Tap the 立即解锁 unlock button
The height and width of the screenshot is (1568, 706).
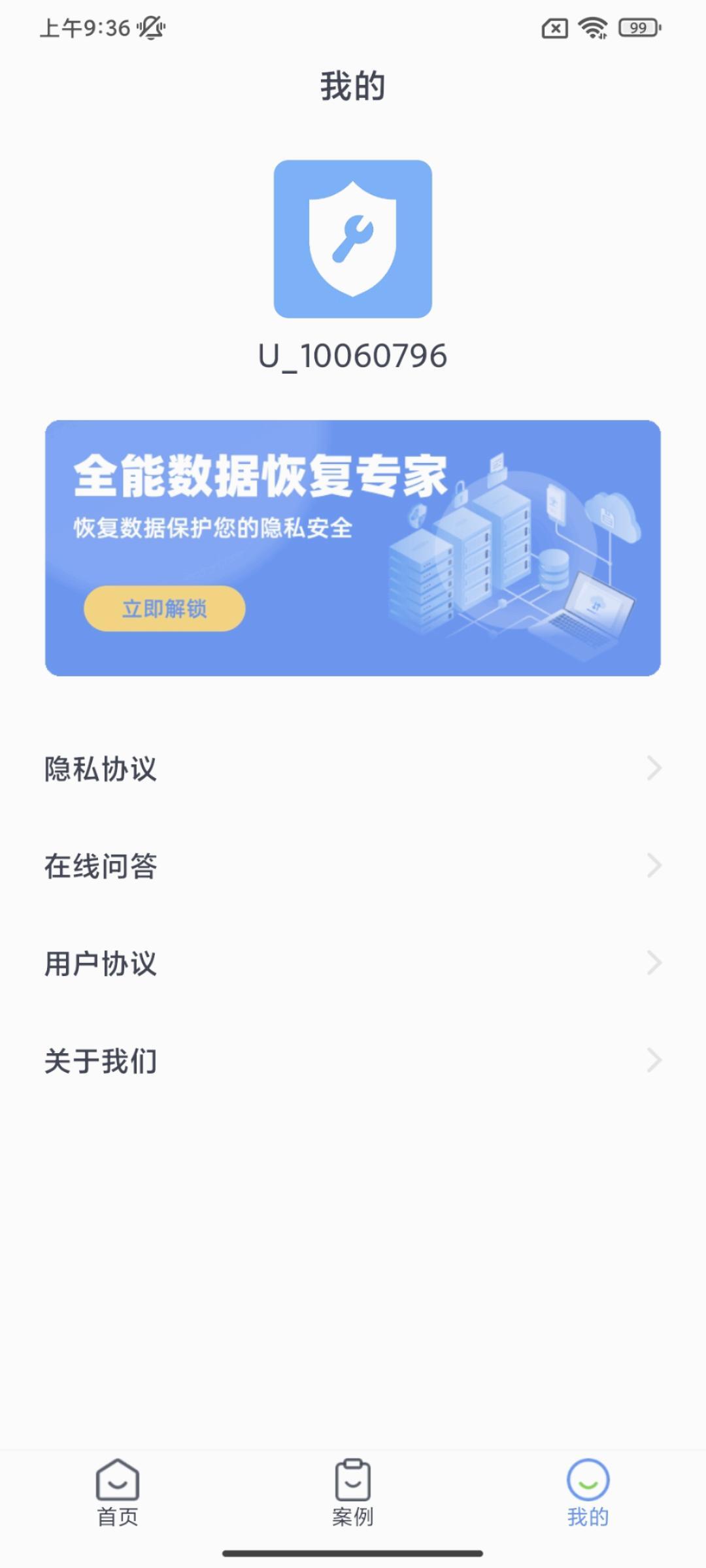coord(163,609)
